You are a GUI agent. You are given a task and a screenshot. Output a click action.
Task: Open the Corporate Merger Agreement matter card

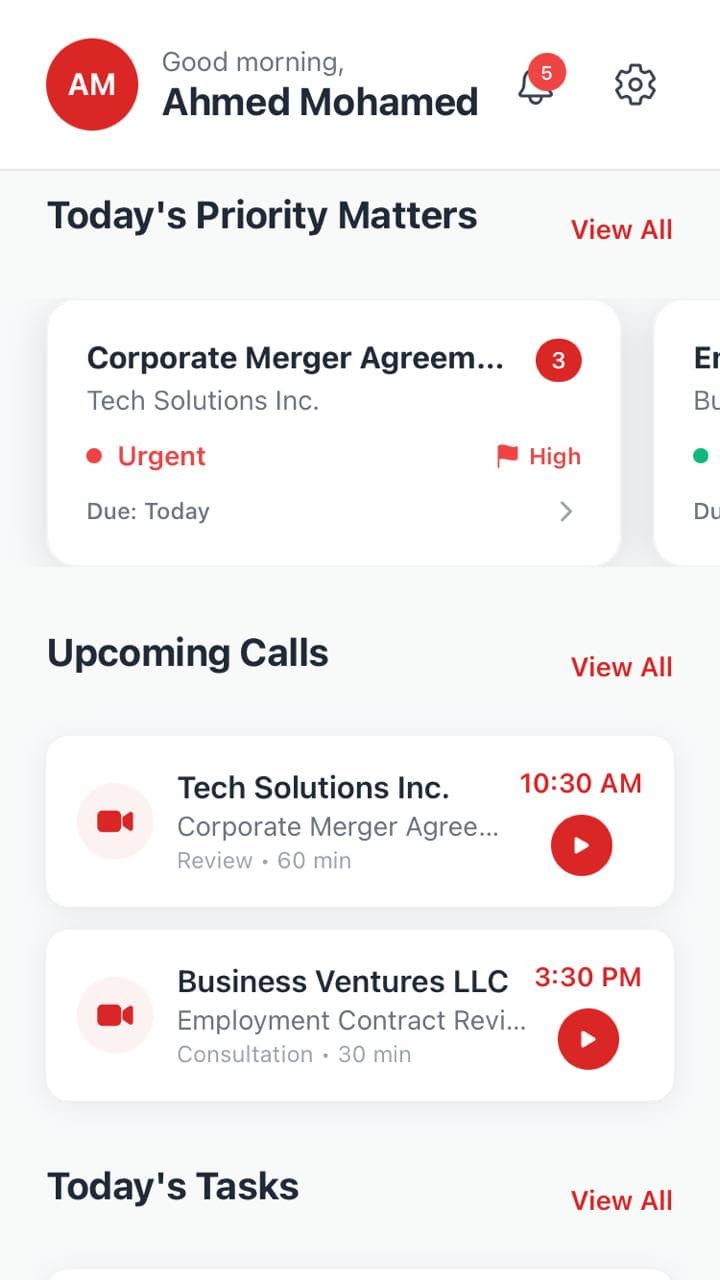click(x=333, y=432)
